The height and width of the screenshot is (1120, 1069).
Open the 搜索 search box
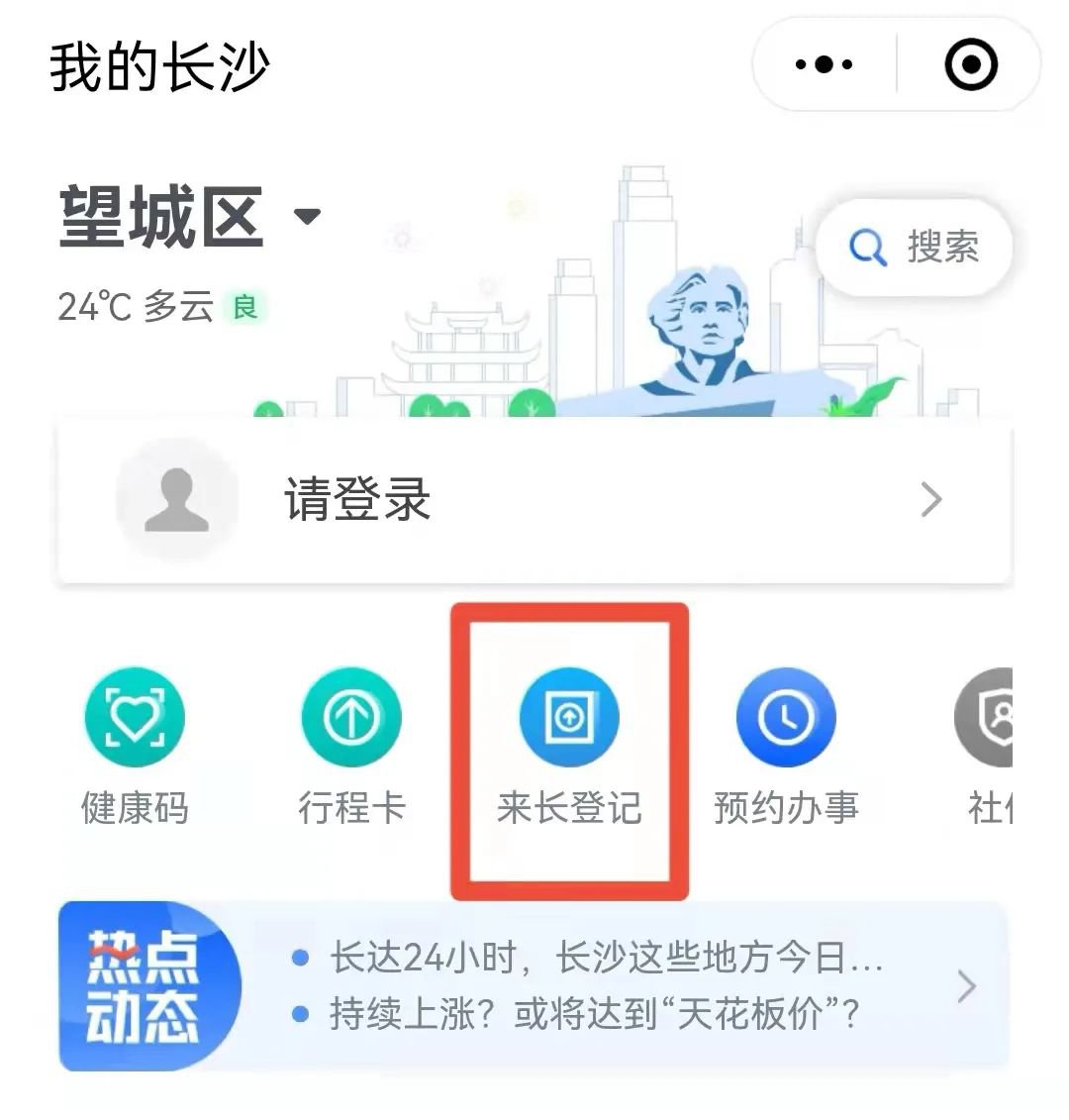pos(914,247)
